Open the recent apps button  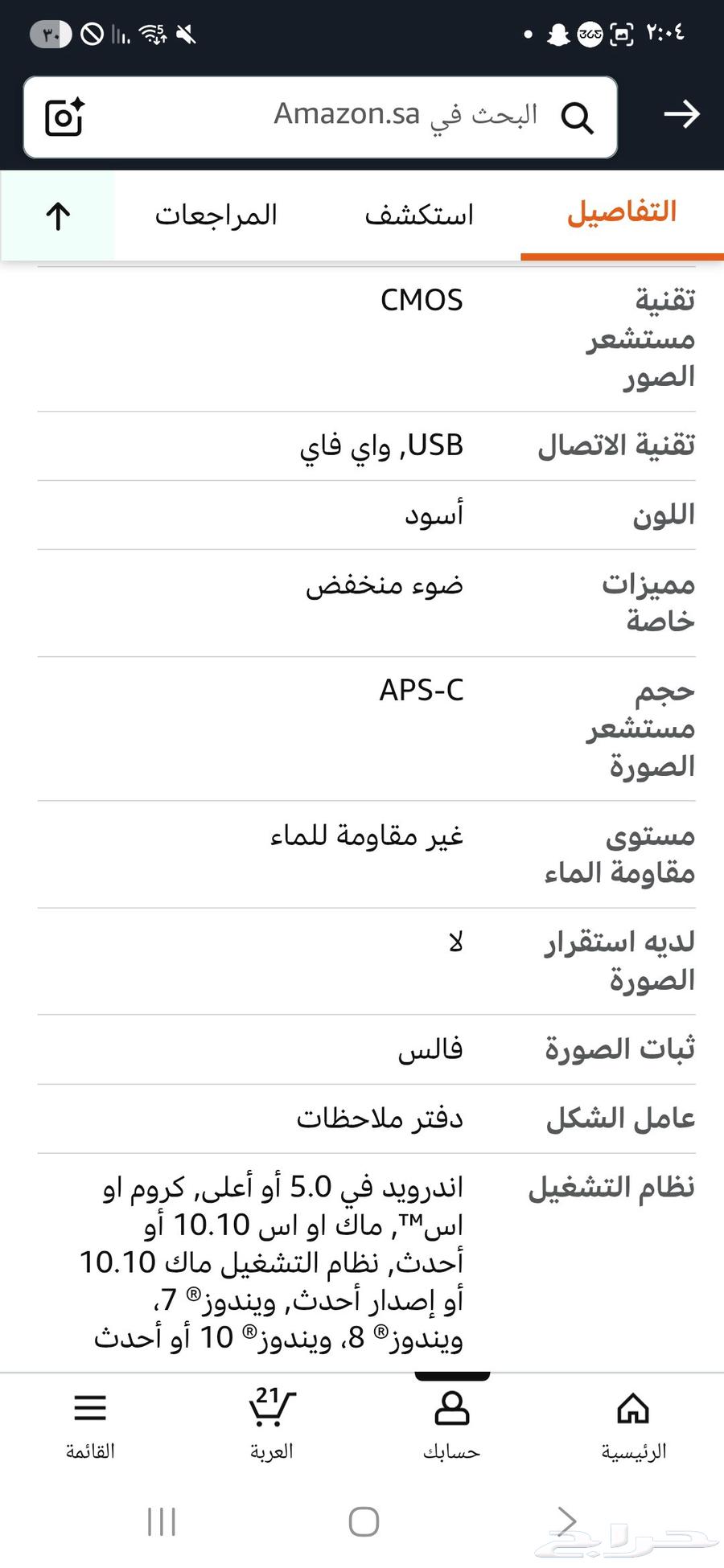(162, 1521)
